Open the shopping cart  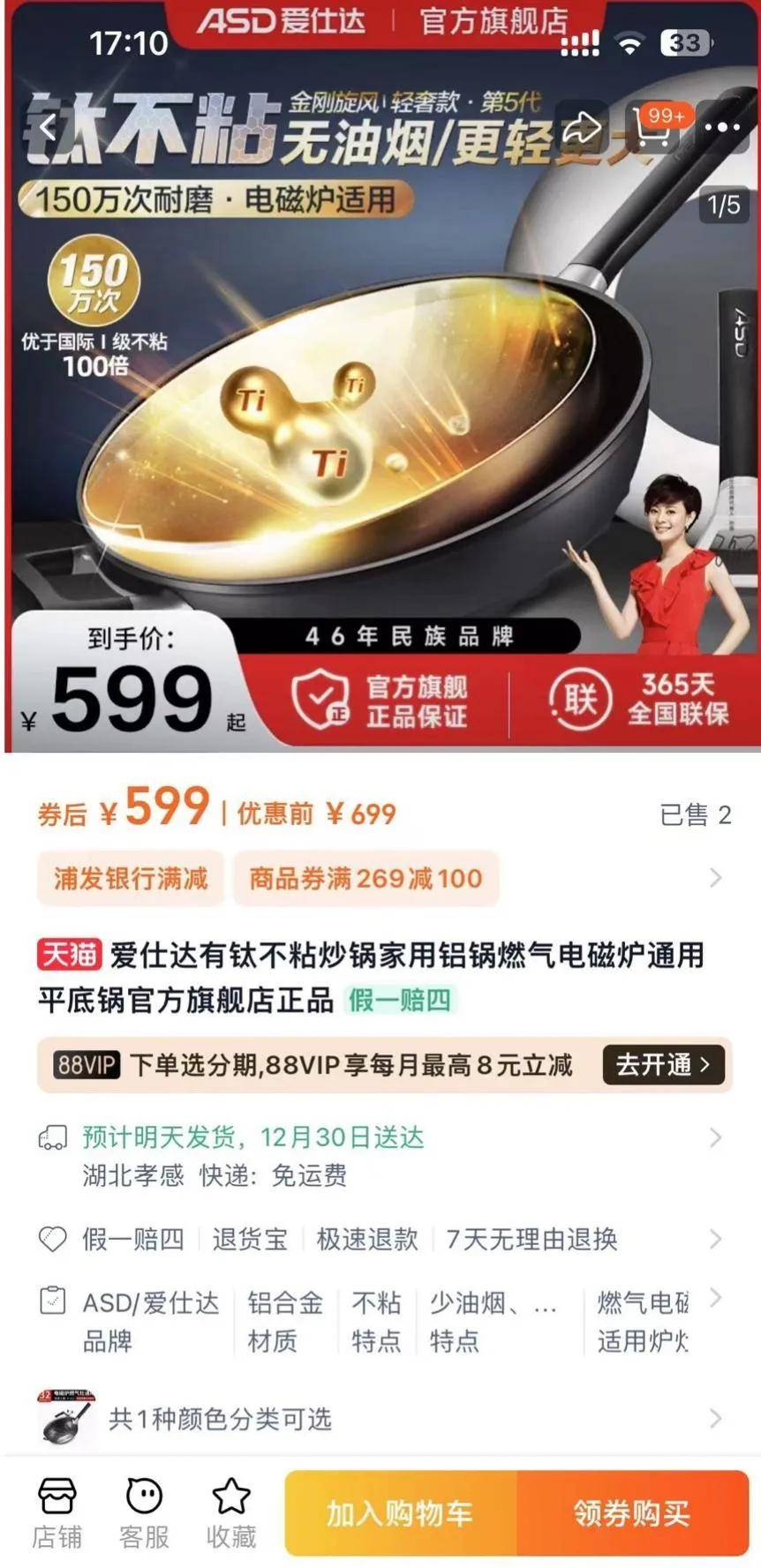coord(653,129)
